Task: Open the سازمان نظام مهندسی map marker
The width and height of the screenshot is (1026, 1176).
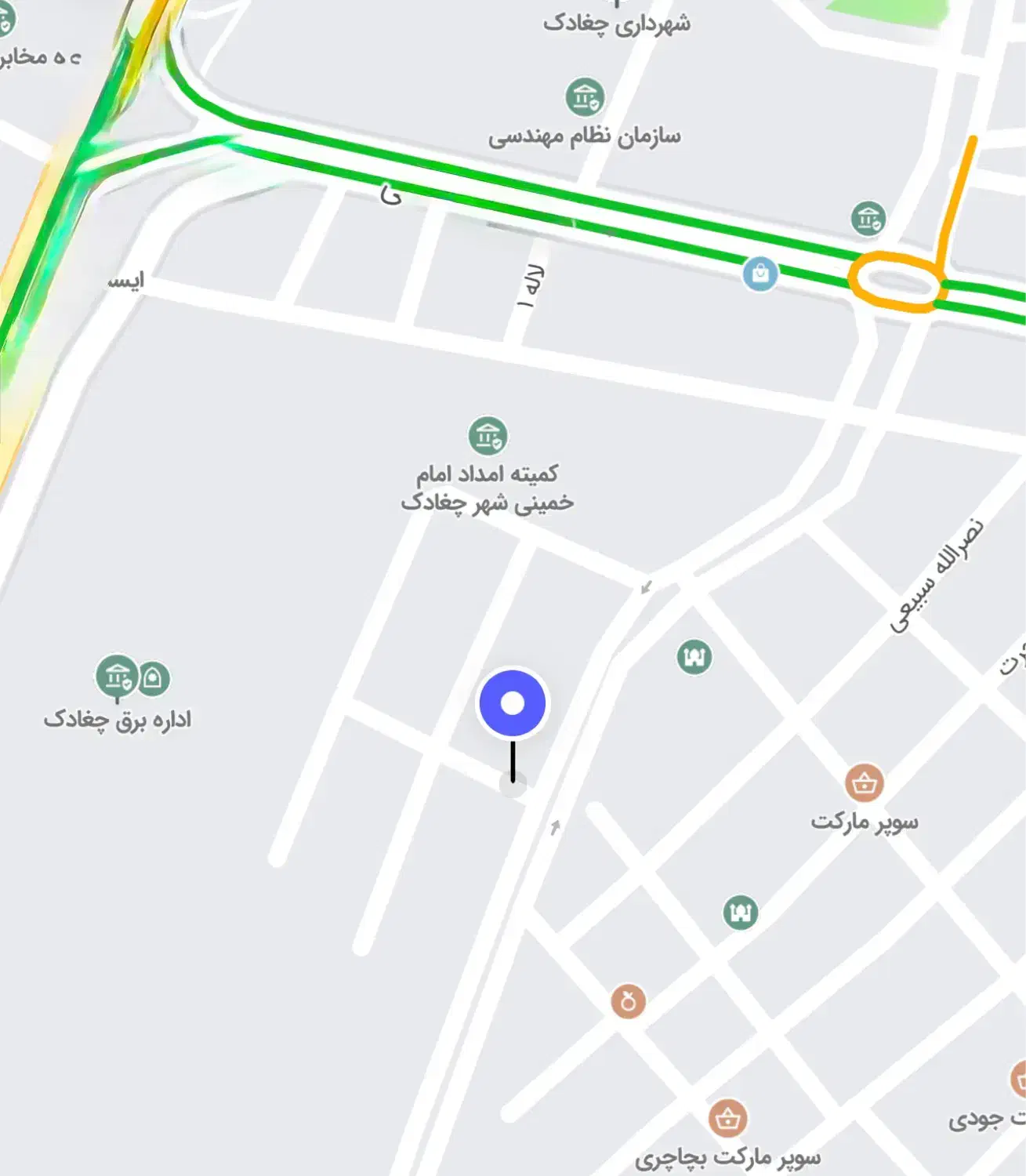Action: tap(585, 97)
